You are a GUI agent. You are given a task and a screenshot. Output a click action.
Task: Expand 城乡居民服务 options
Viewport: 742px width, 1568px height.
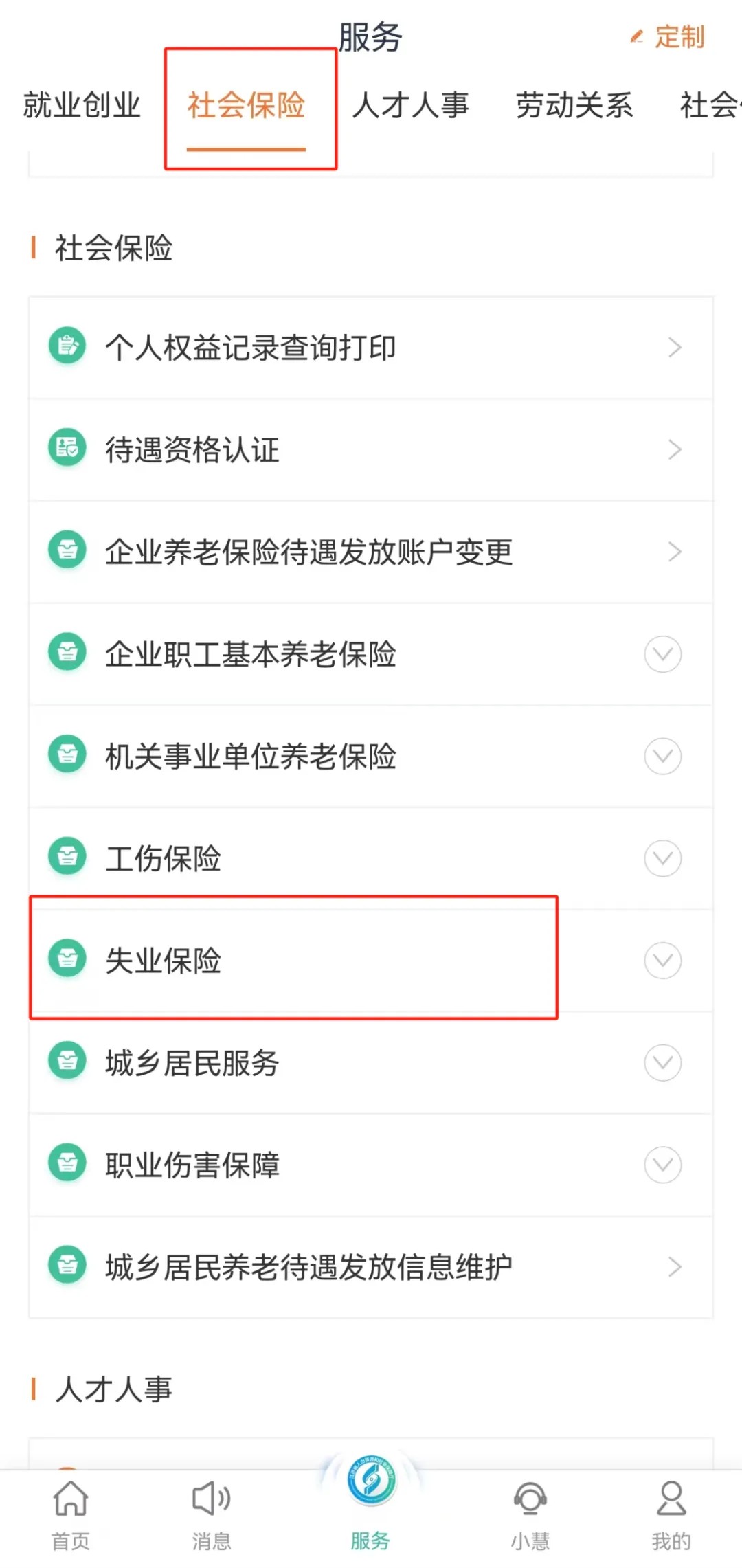point(371,1063)
